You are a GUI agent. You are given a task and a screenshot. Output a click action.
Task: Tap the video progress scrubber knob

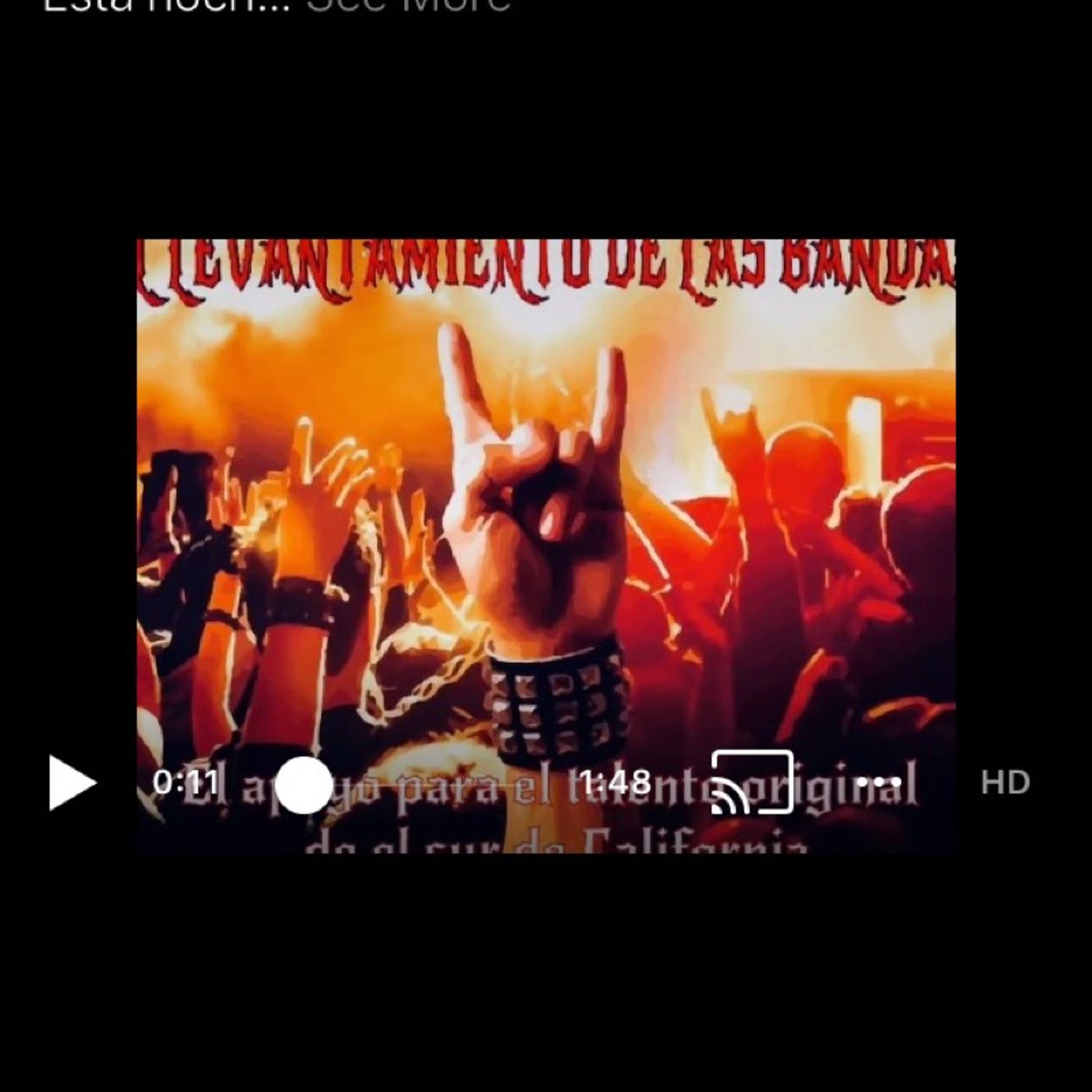click(x=303, y=785)
